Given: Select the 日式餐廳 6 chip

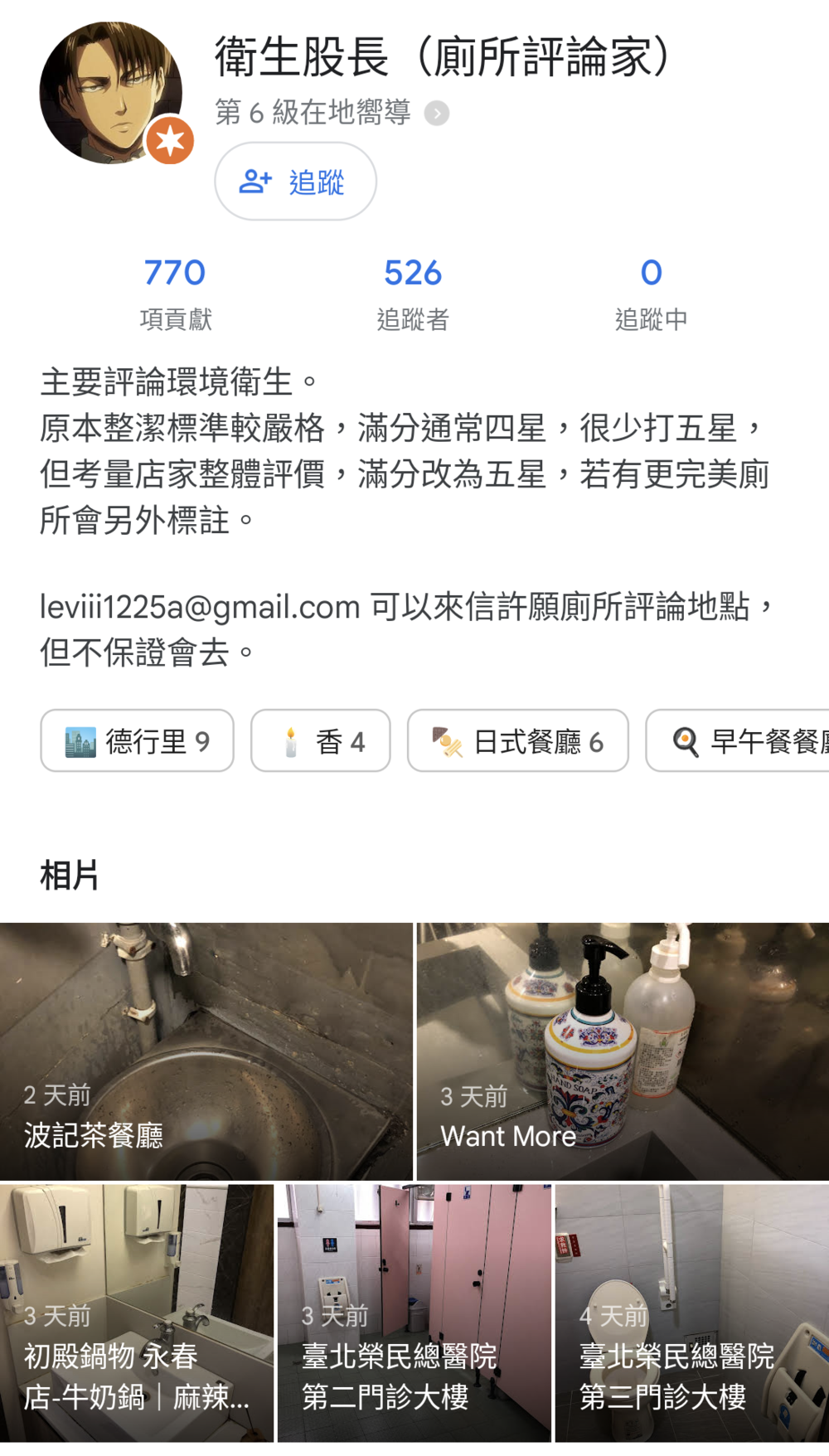Looking at the screenshot, I should pos(518,740).
